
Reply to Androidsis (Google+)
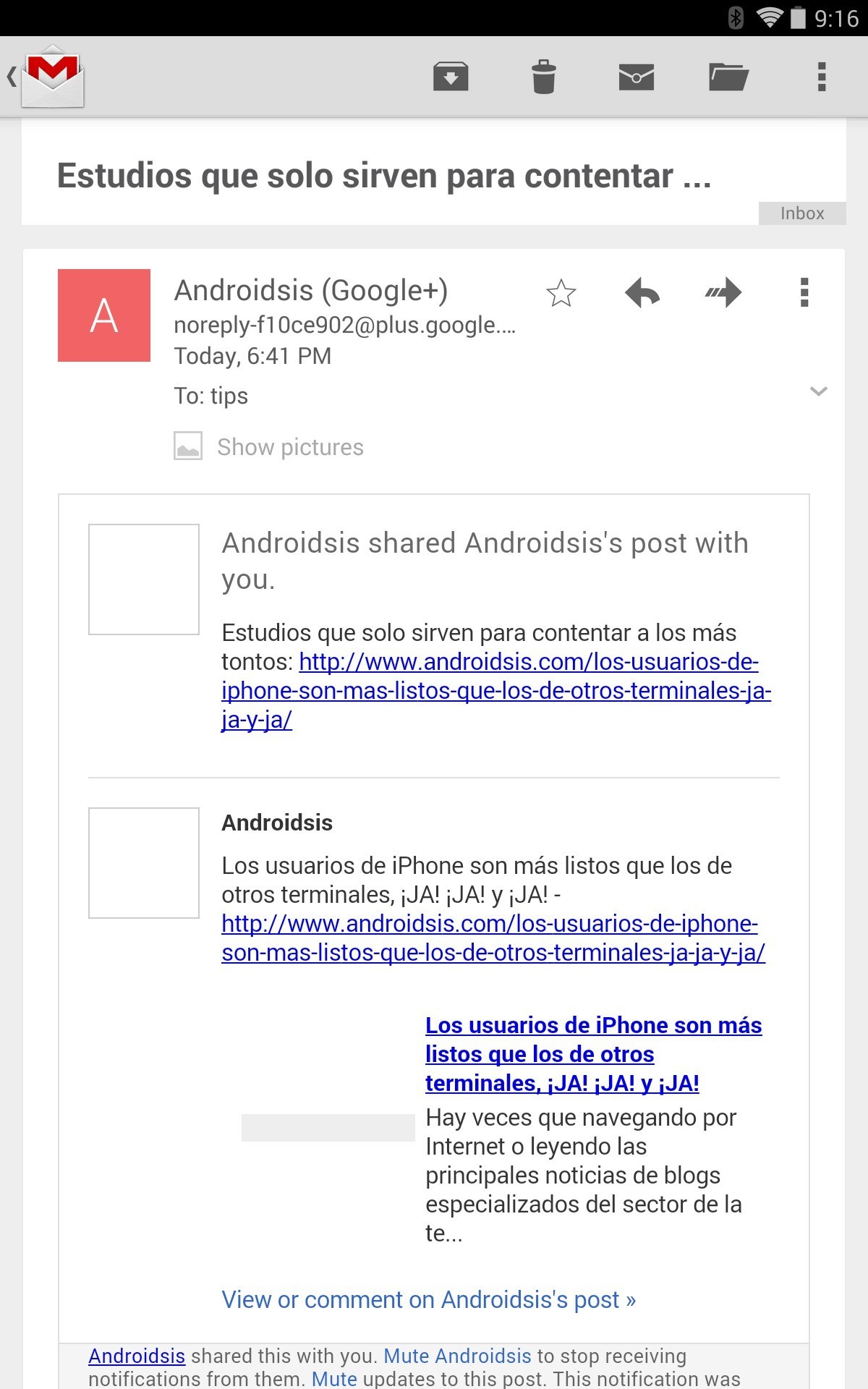pyautogui.click(x=642, y=293)
